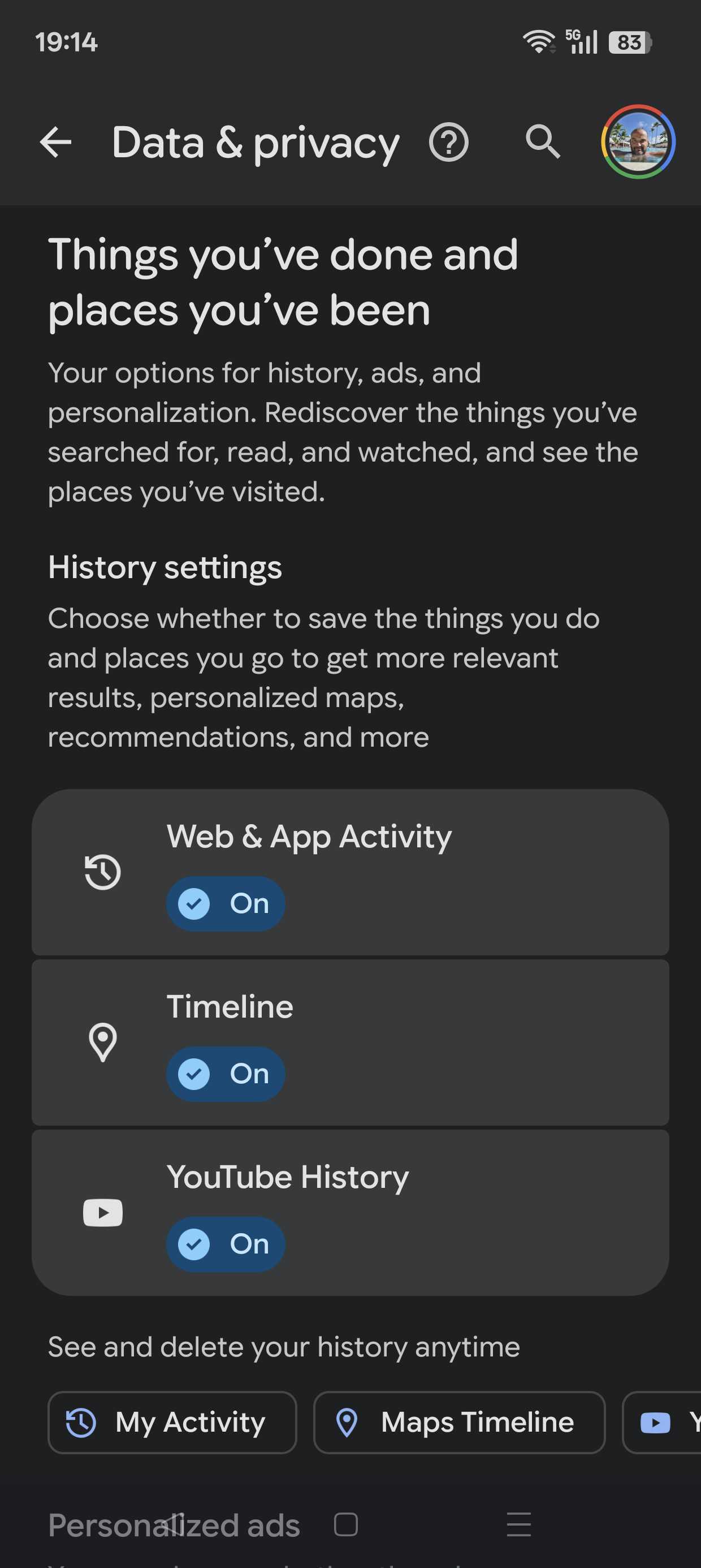This screenshot has height=1568, width=701.
Task: Open the help question mark icon
Action: click(x=448, y=143)
